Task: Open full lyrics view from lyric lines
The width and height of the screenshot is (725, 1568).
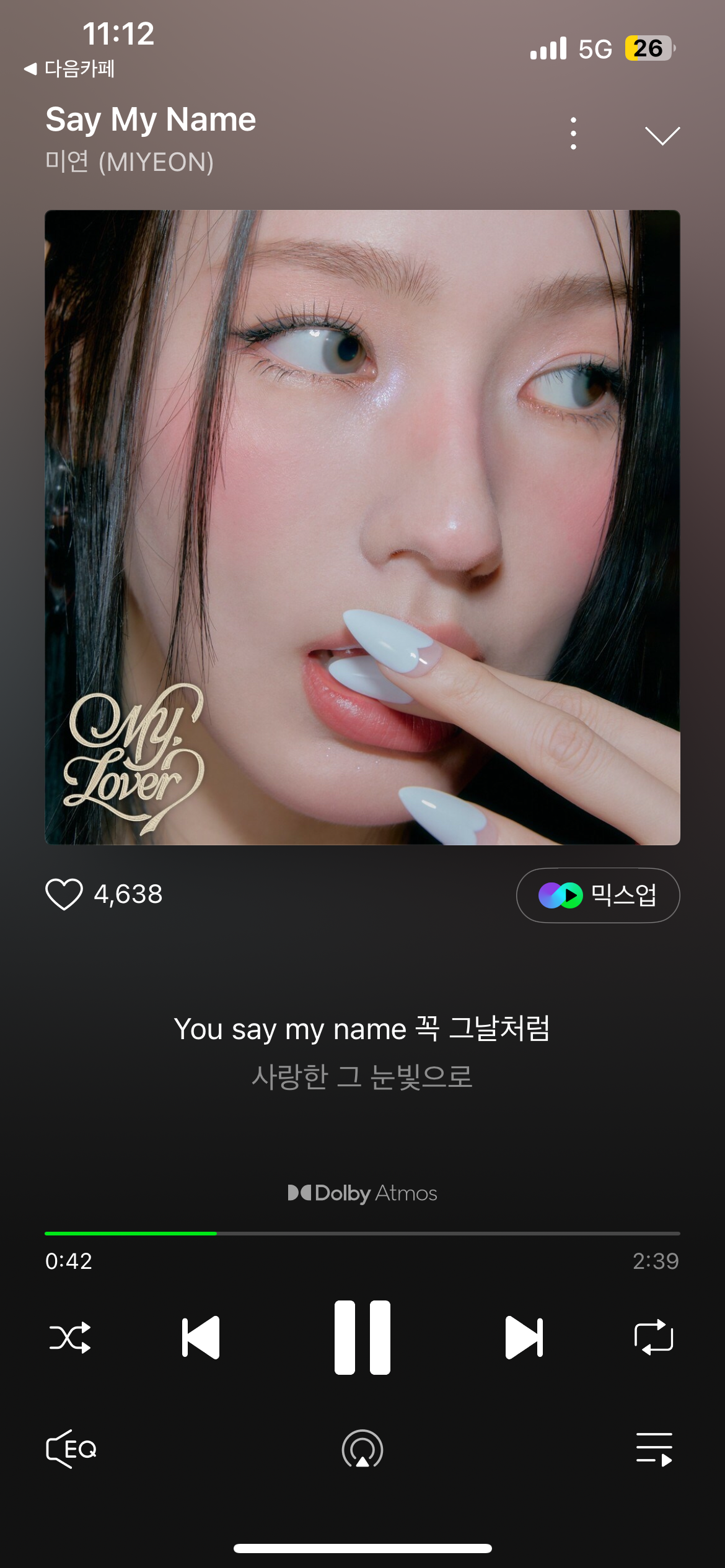Action: tap(362, 1052)
